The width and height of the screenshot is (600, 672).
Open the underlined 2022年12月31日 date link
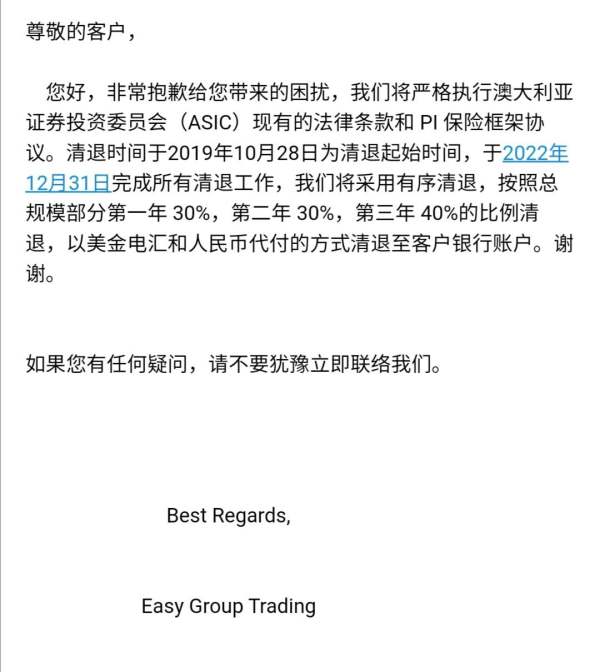[69, 183]
